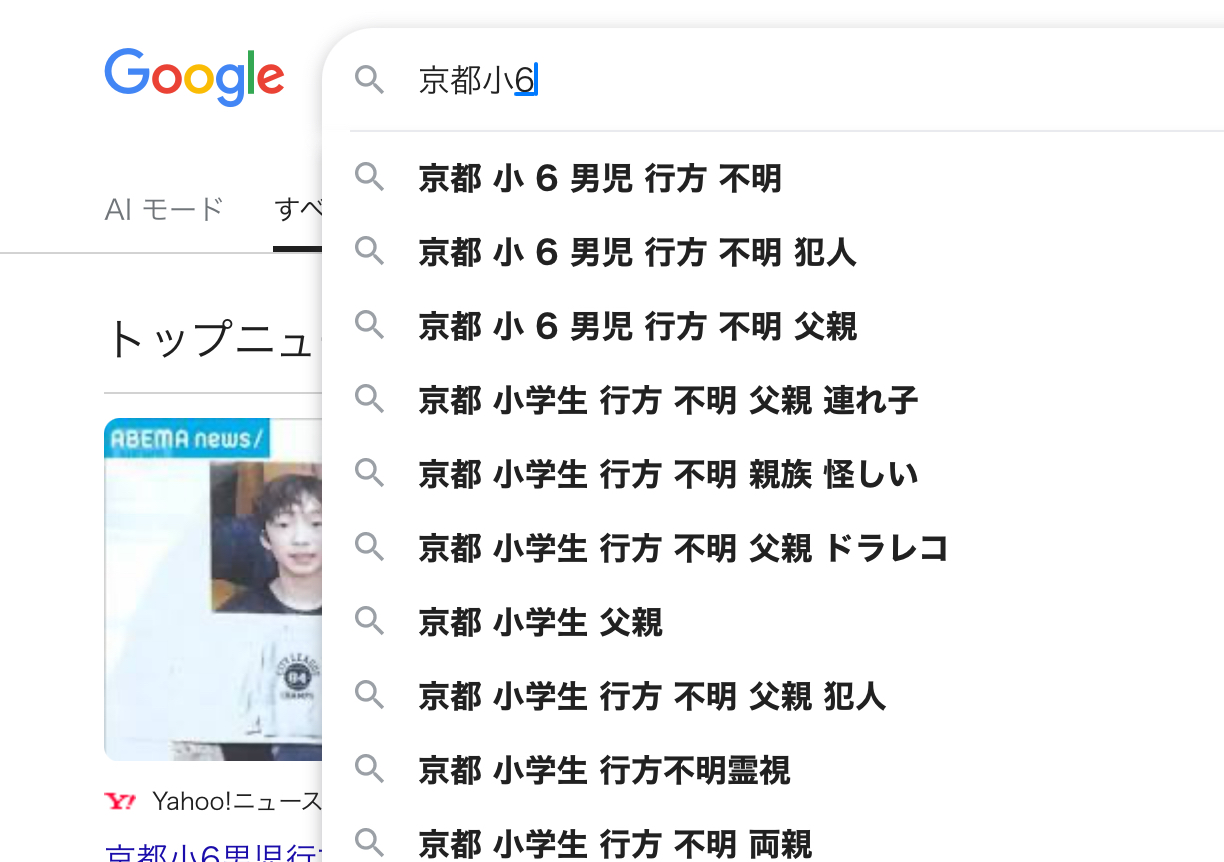
Task: Pick suggestion 京都 小 6 男児 行方 不明 父親
Action: (x=637, y=327)
